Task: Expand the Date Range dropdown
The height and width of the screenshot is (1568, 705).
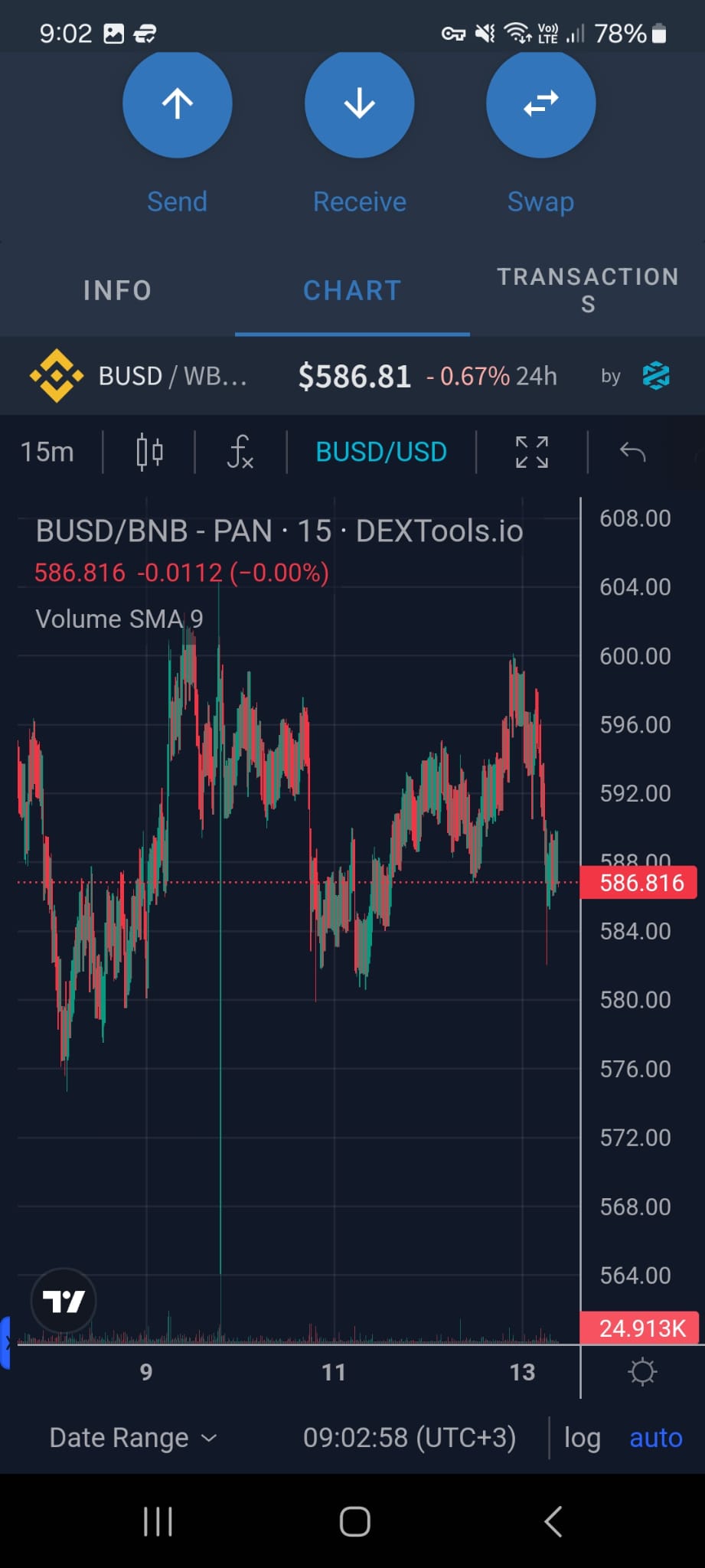Action: [x=133, y=1437]
